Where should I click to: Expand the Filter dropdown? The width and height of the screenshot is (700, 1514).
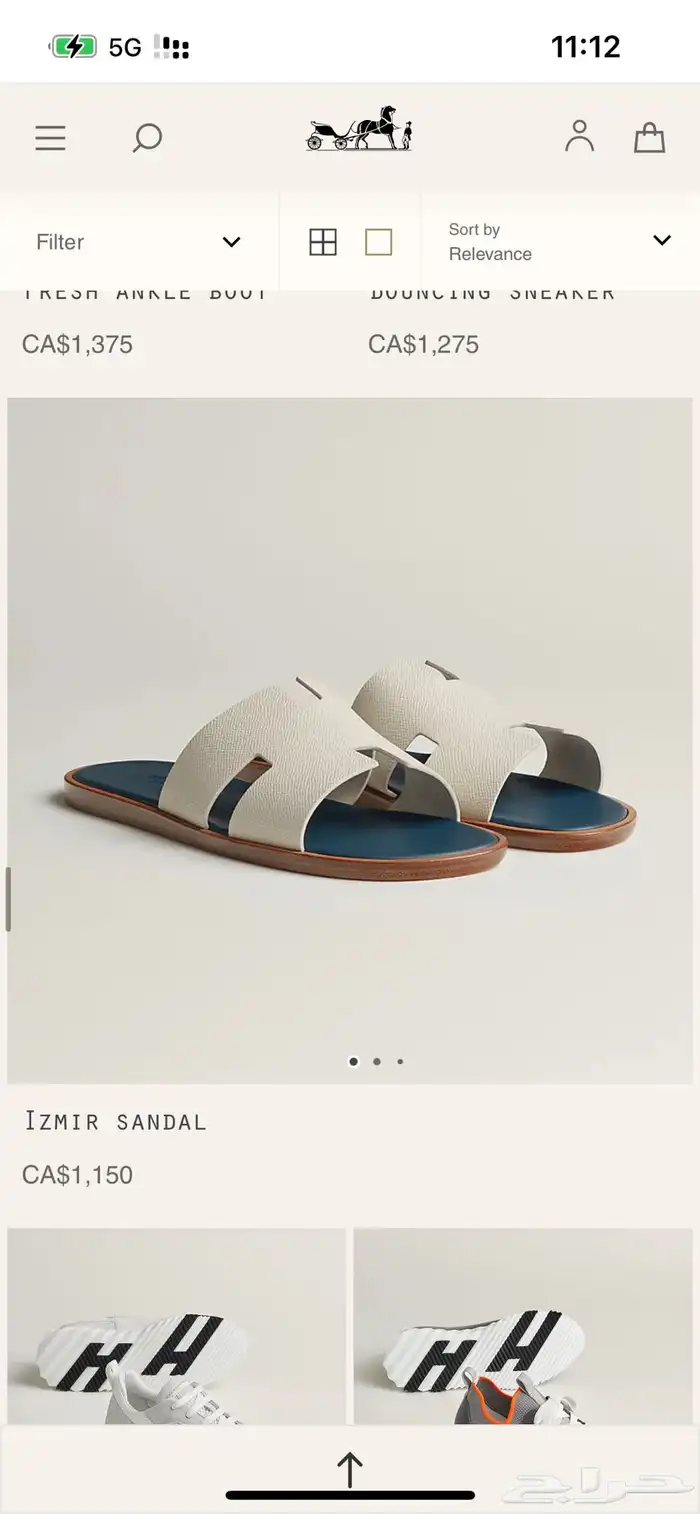pos(138,242)
